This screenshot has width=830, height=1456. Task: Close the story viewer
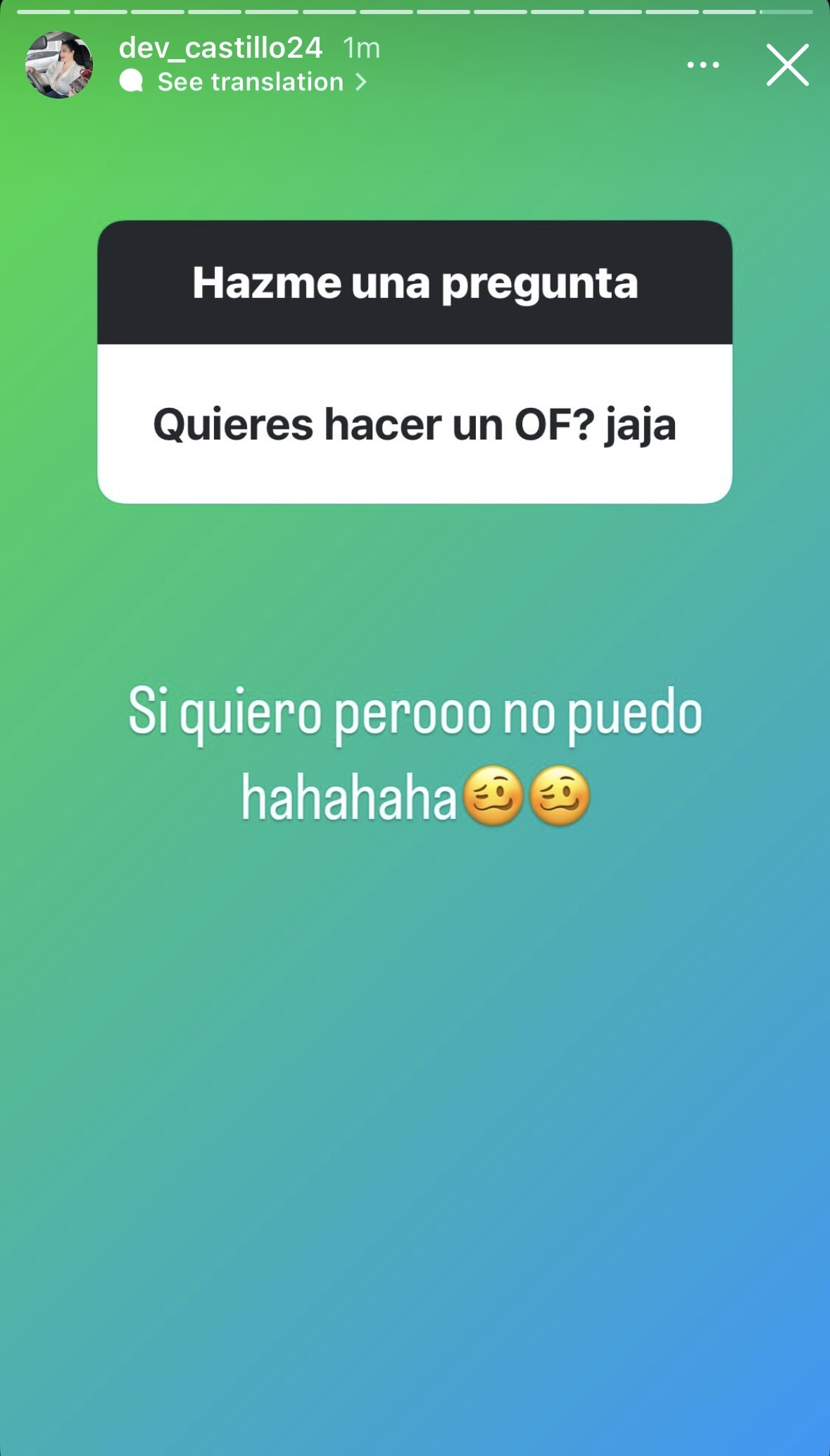(787, 65)
